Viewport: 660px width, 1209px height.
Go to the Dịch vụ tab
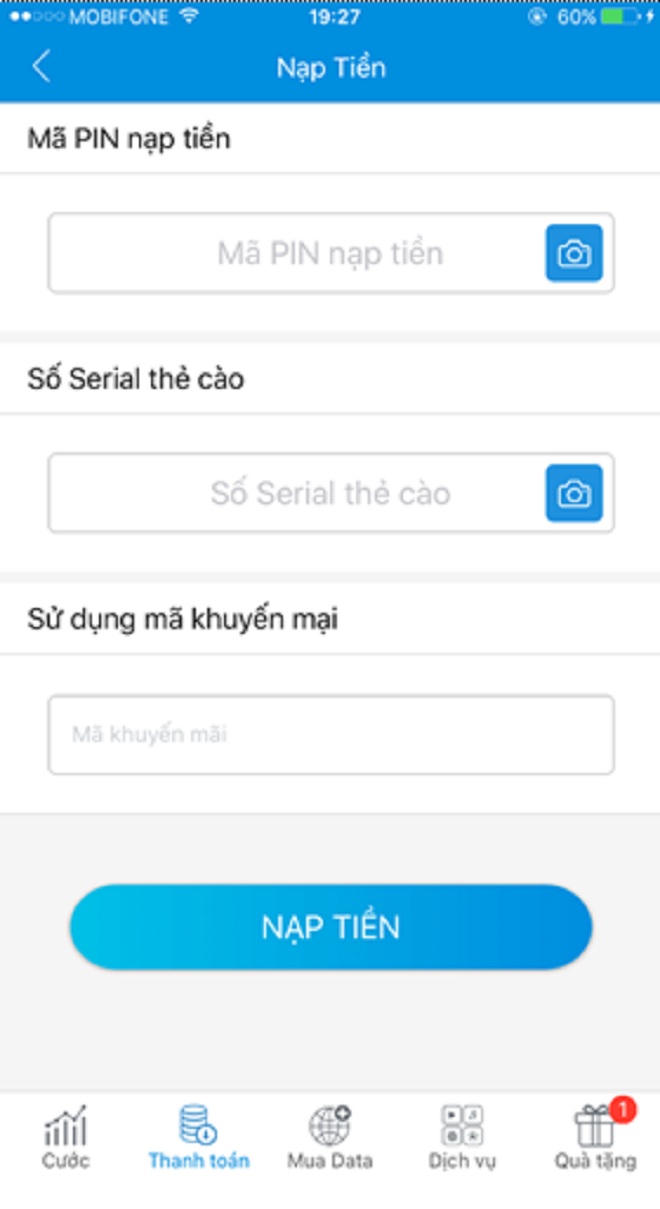click(x=462, y=1138)
